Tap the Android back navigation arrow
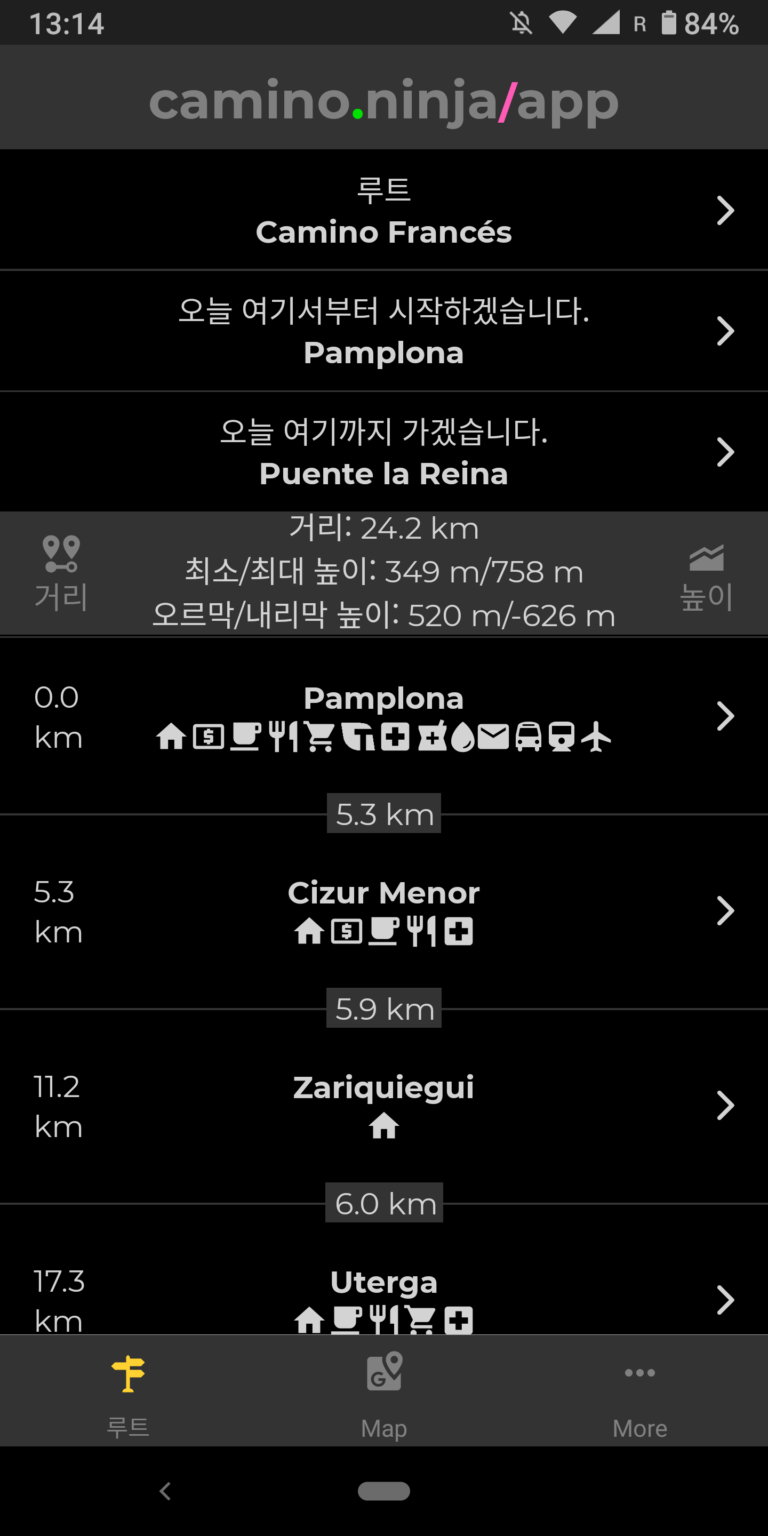 [x=164, y=1490]
